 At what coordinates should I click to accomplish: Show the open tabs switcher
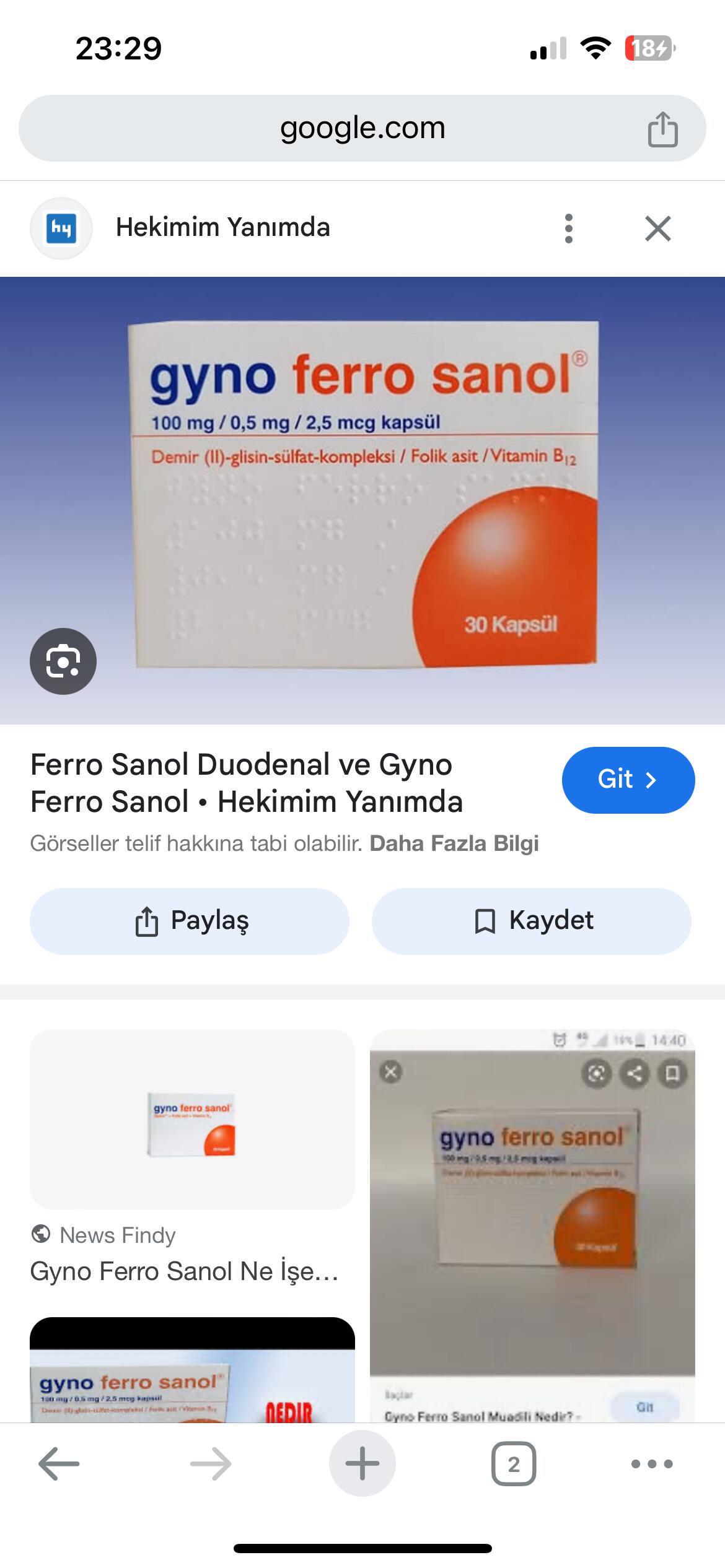pyautogui.click(x=514, y=1464)
